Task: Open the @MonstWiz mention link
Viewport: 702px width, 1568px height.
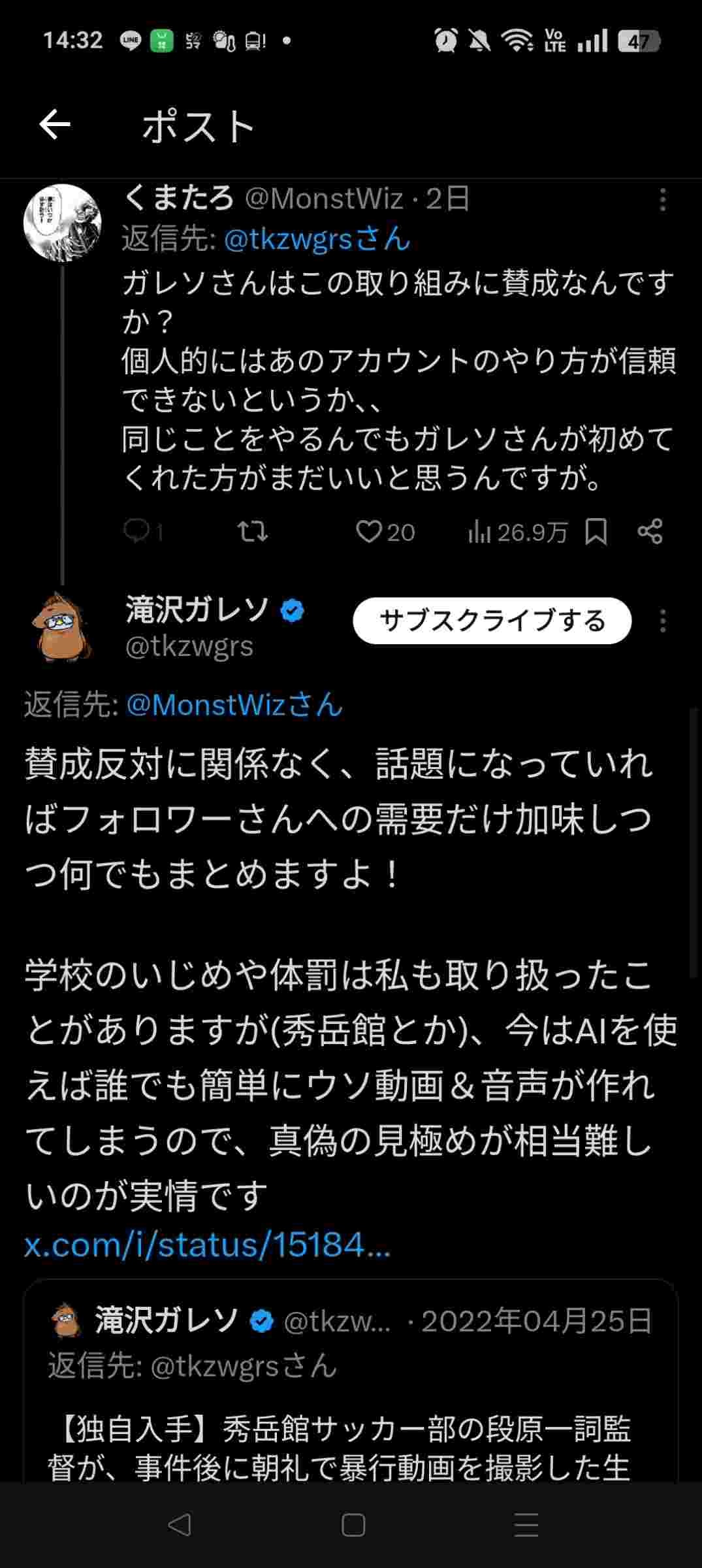Action: (234, 705)
